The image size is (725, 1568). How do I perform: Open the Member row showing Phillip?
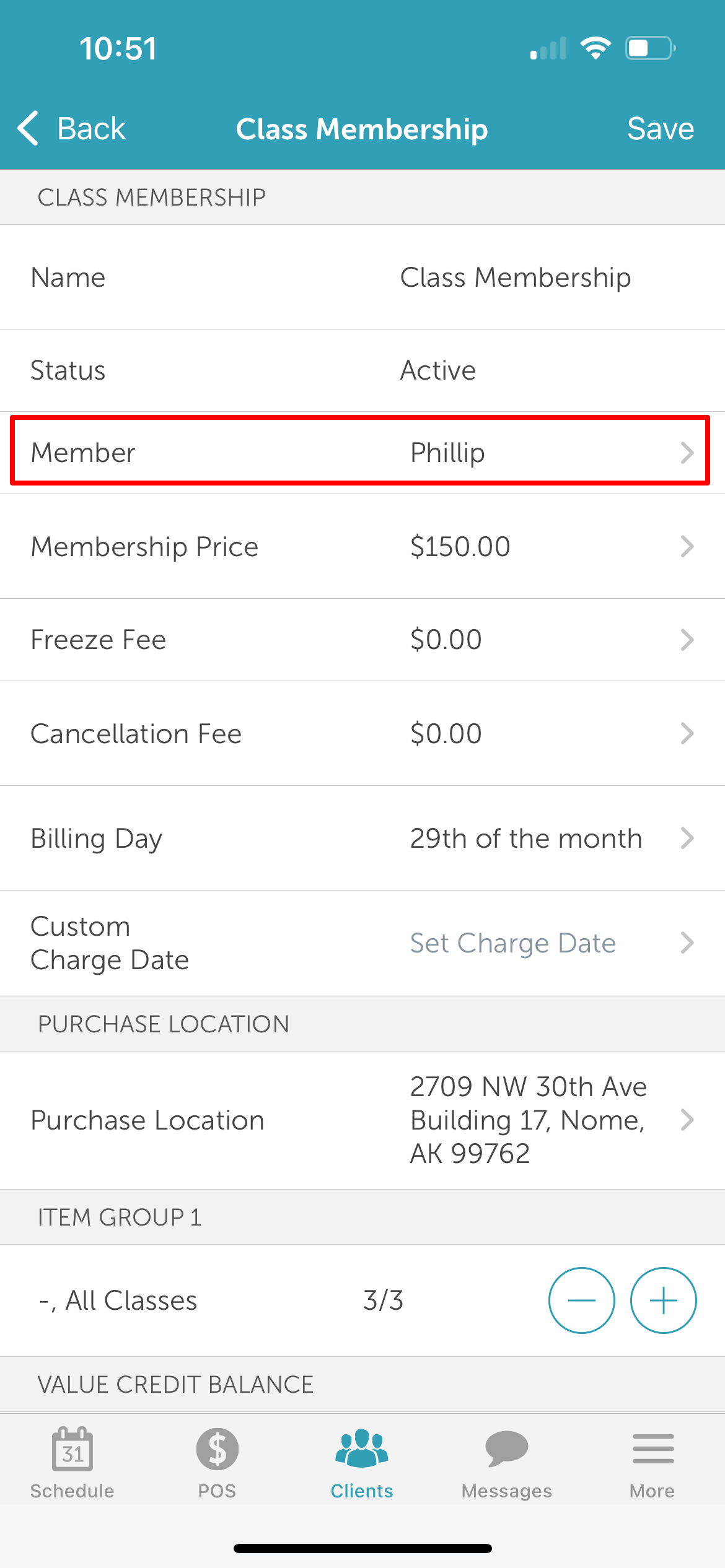point(361,452)
